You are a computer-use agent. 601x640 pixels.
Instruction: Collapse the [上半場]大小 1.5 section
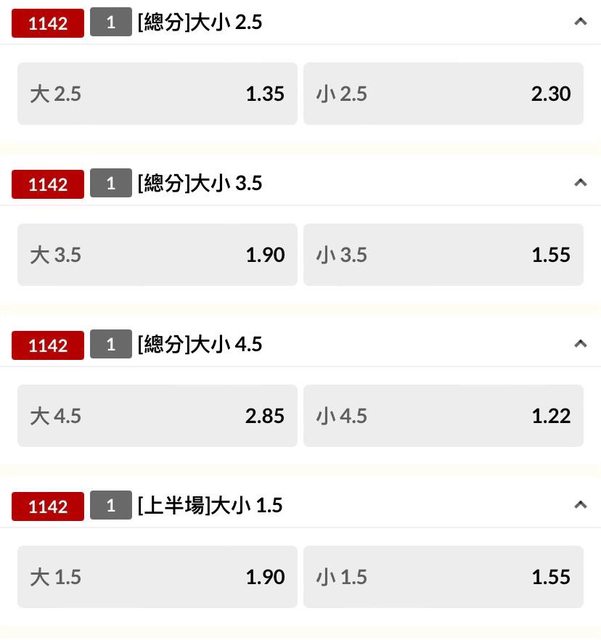pos(580,505)
